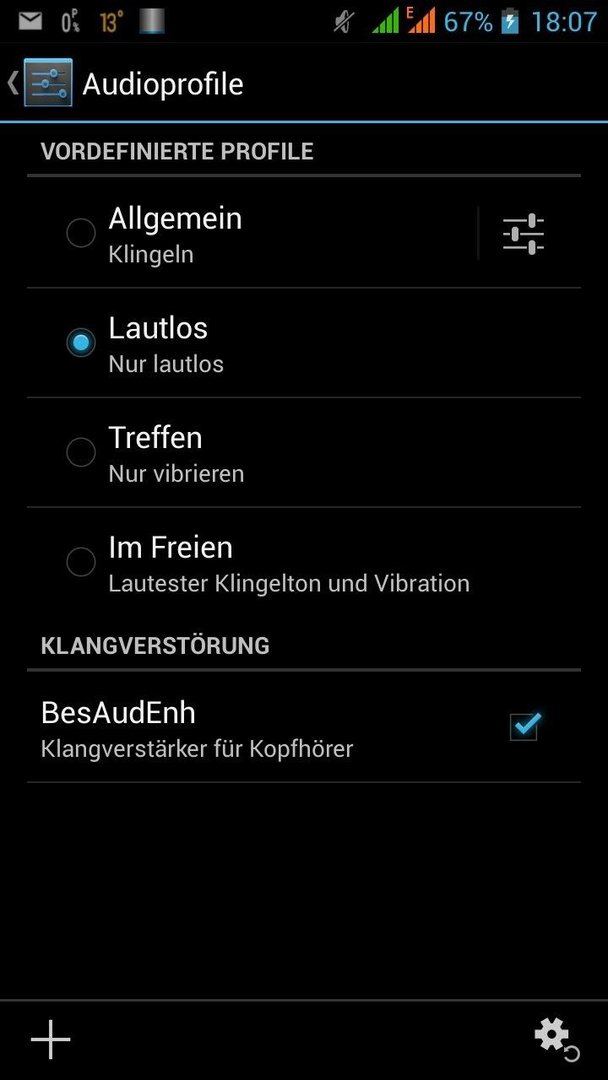
Task: Add a new audio profile
Action: tap(51, 1039)
